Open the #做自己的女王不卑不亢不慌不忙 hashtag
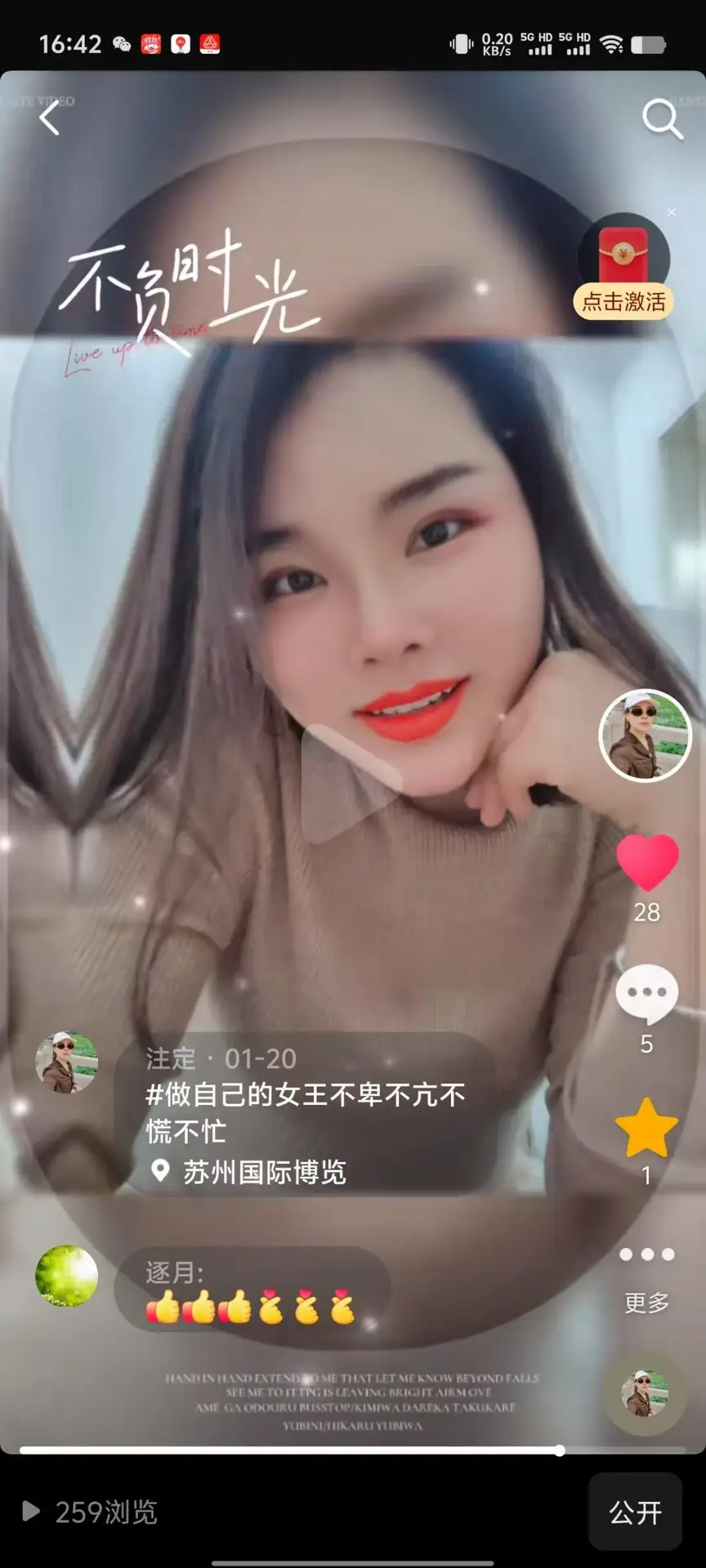 [x=305, y=1111]
